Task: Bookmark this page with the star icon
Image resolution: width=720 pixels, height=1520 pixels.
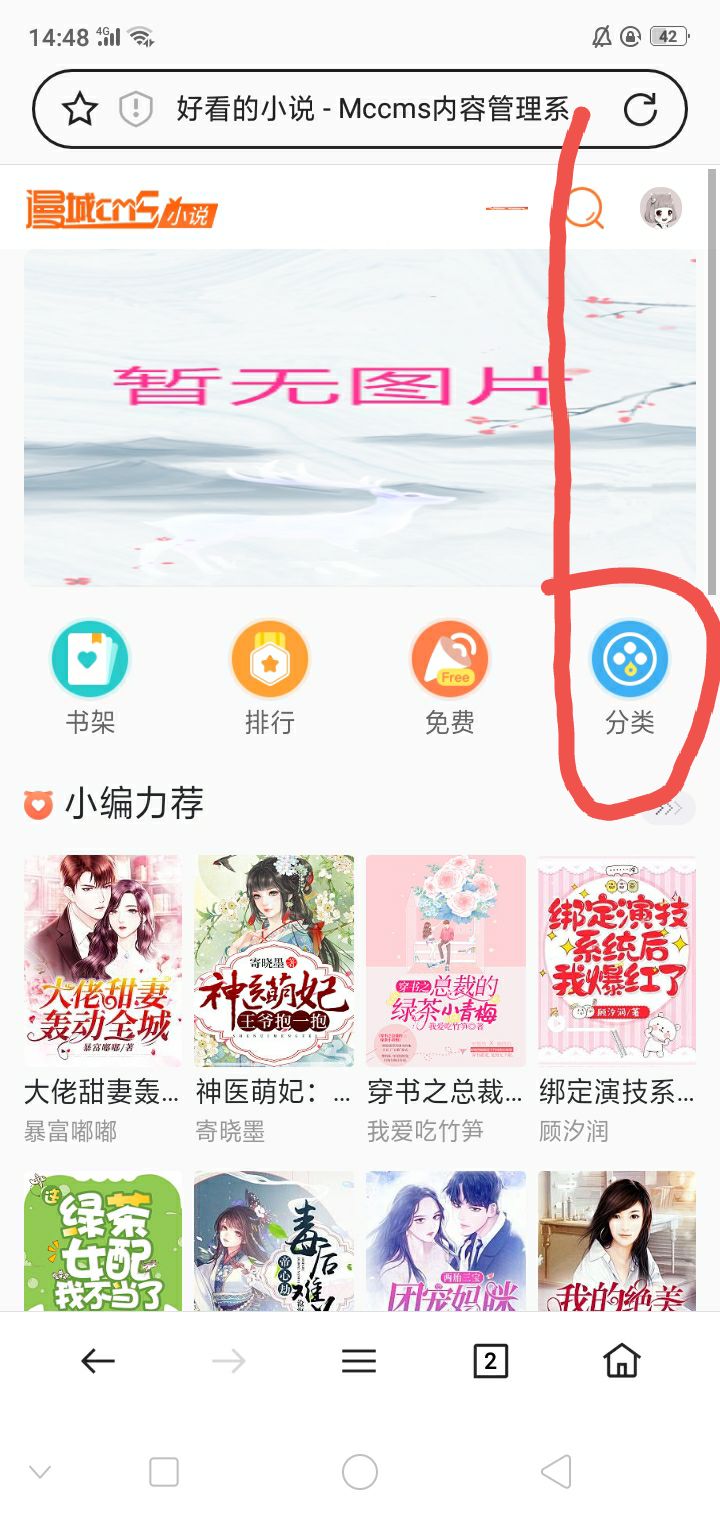Action: click(x=80, y=109)
